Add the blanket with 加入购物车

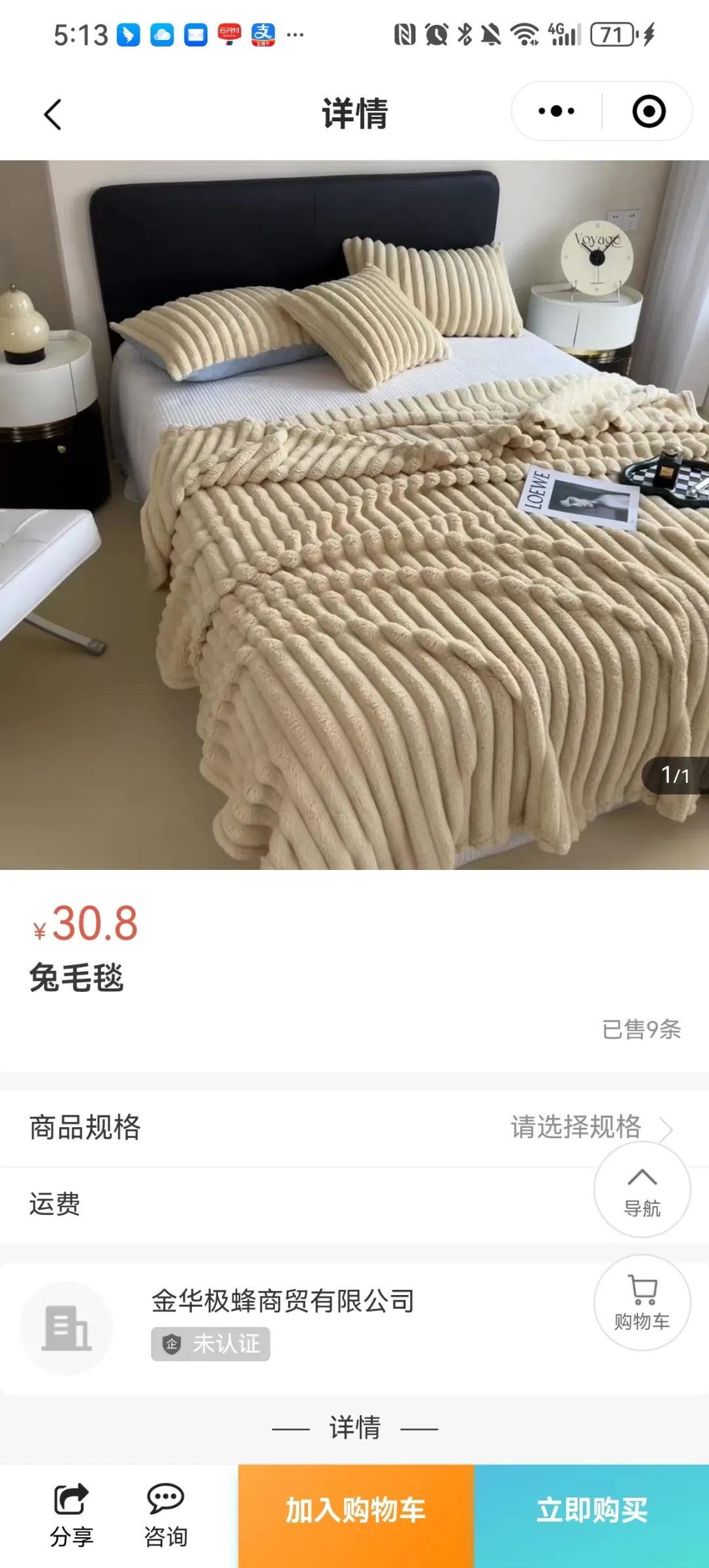(x=355, y=1510)
